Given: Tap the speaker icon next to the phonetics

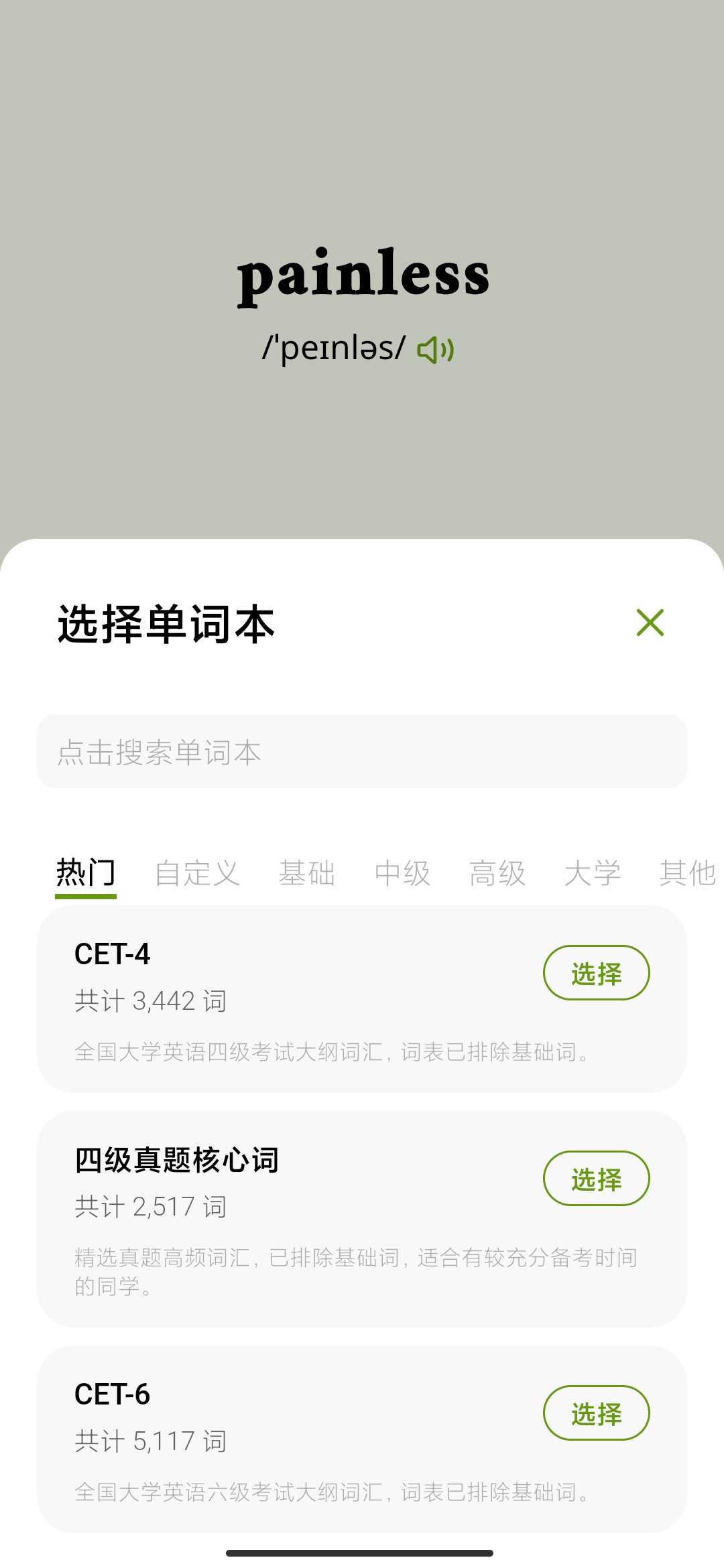Looking at the screenshot, I should (434, 349).
